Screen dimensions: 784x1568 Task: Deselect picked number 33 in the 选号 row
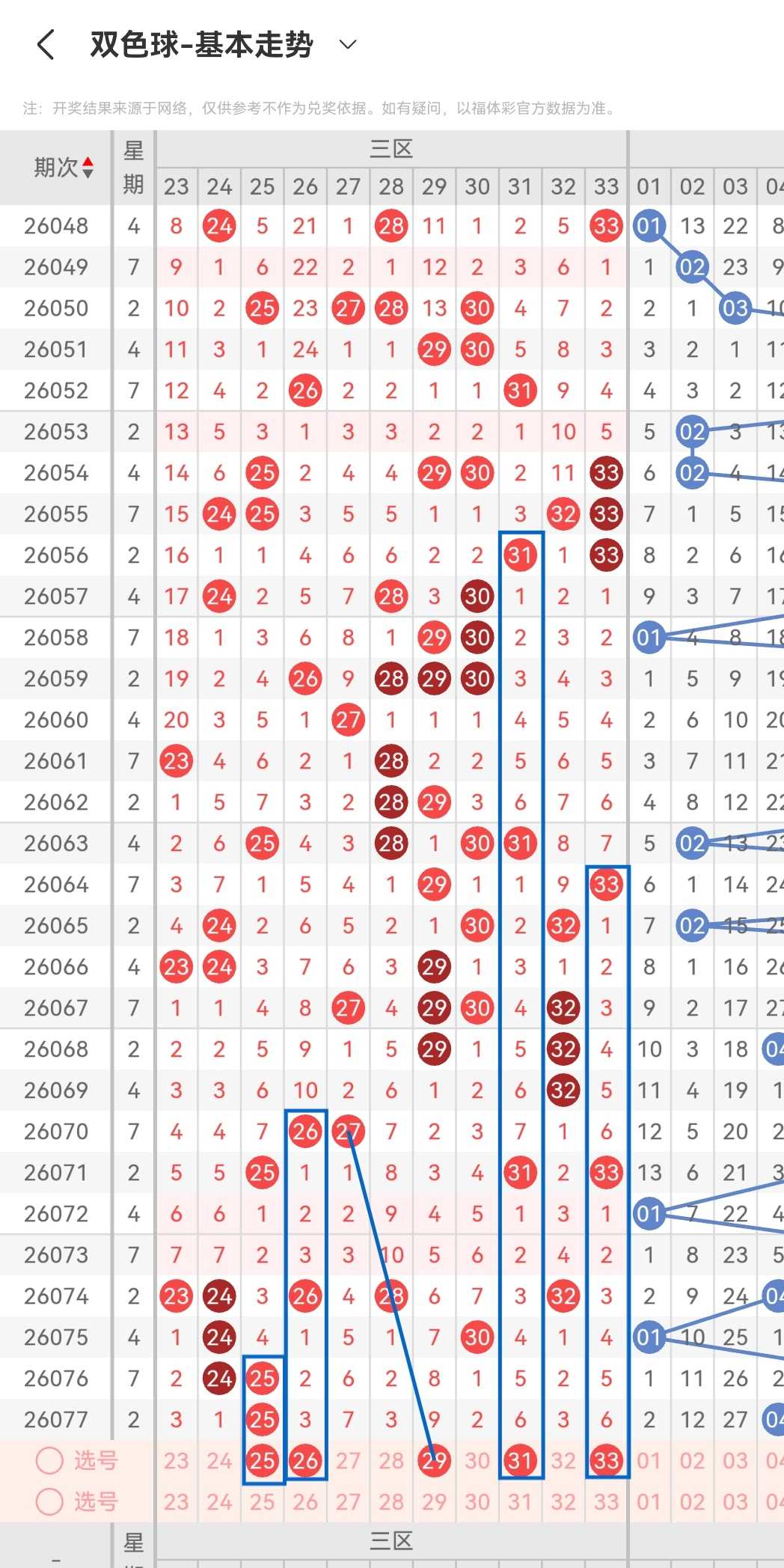[x=607, y=1460]
